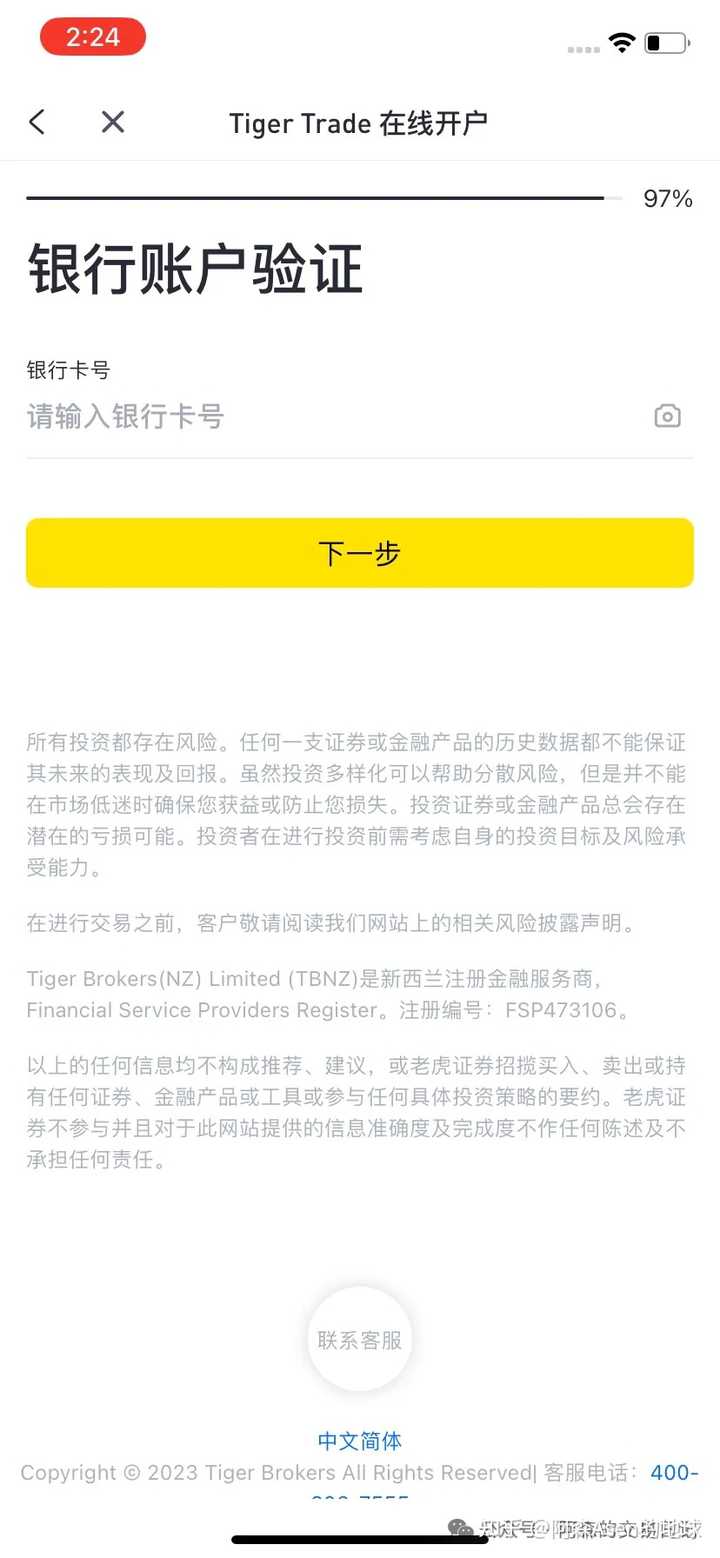Select the Tiger Trade 在线开户 title
The image size is (720, 1558).
click(360, 122)
